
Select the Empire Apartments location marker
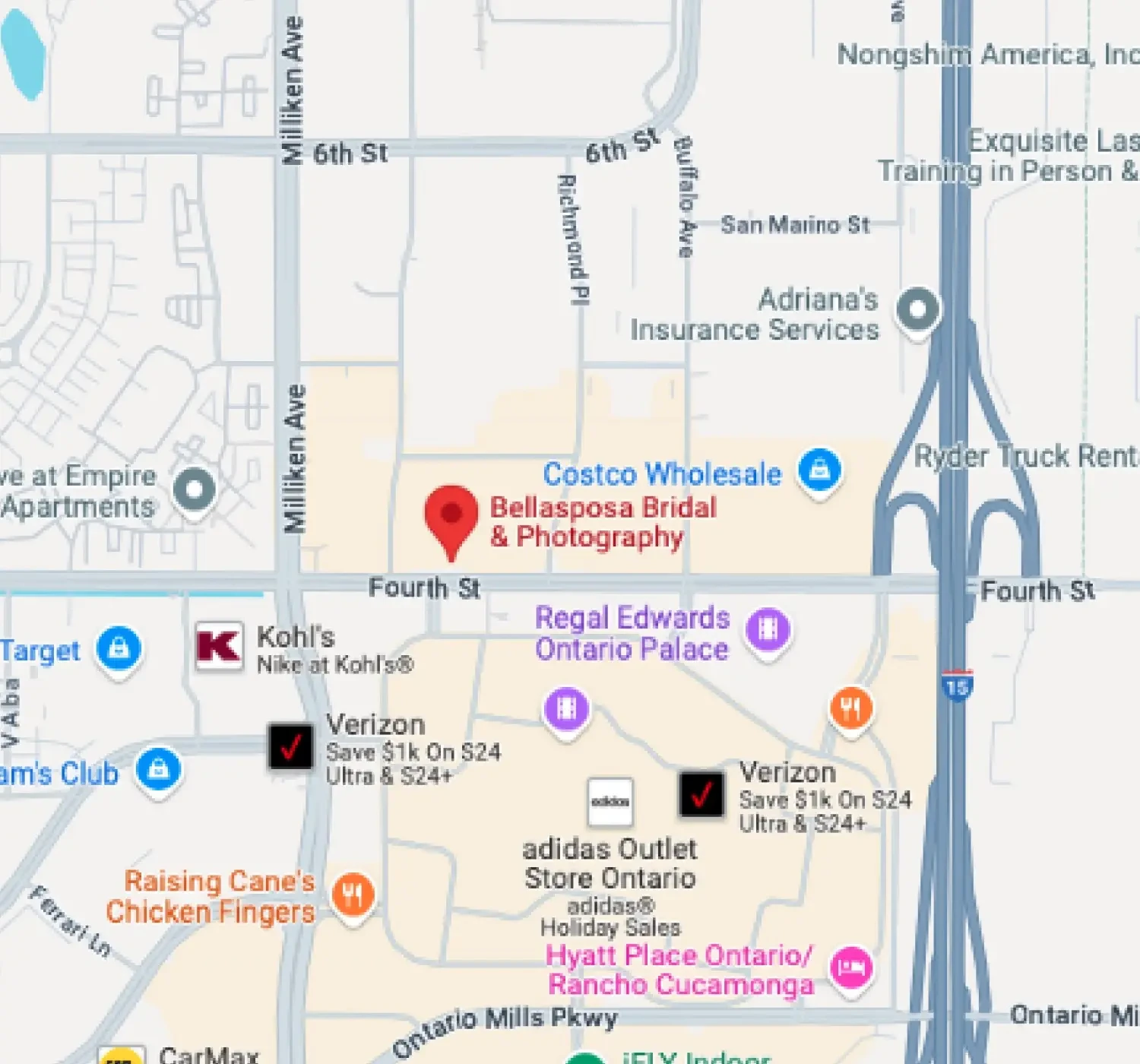pos(195,489)
